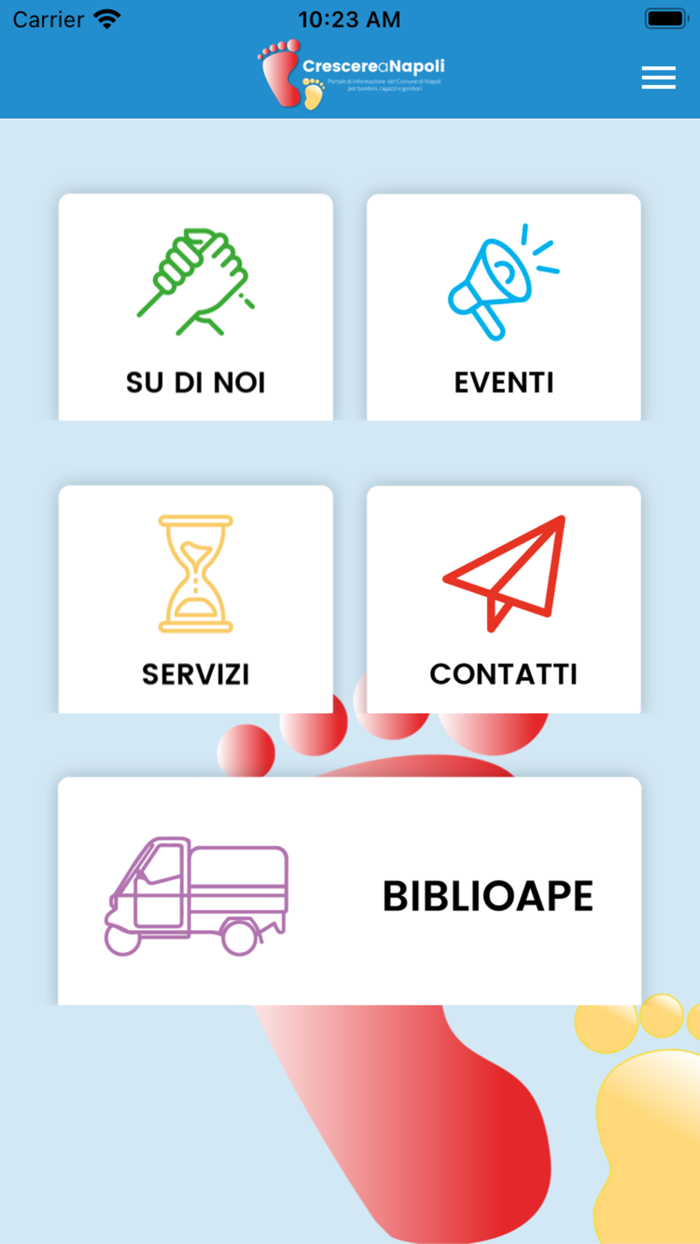Open the Eventi card
Screen dimensions: 700x1244
point(504,307)
